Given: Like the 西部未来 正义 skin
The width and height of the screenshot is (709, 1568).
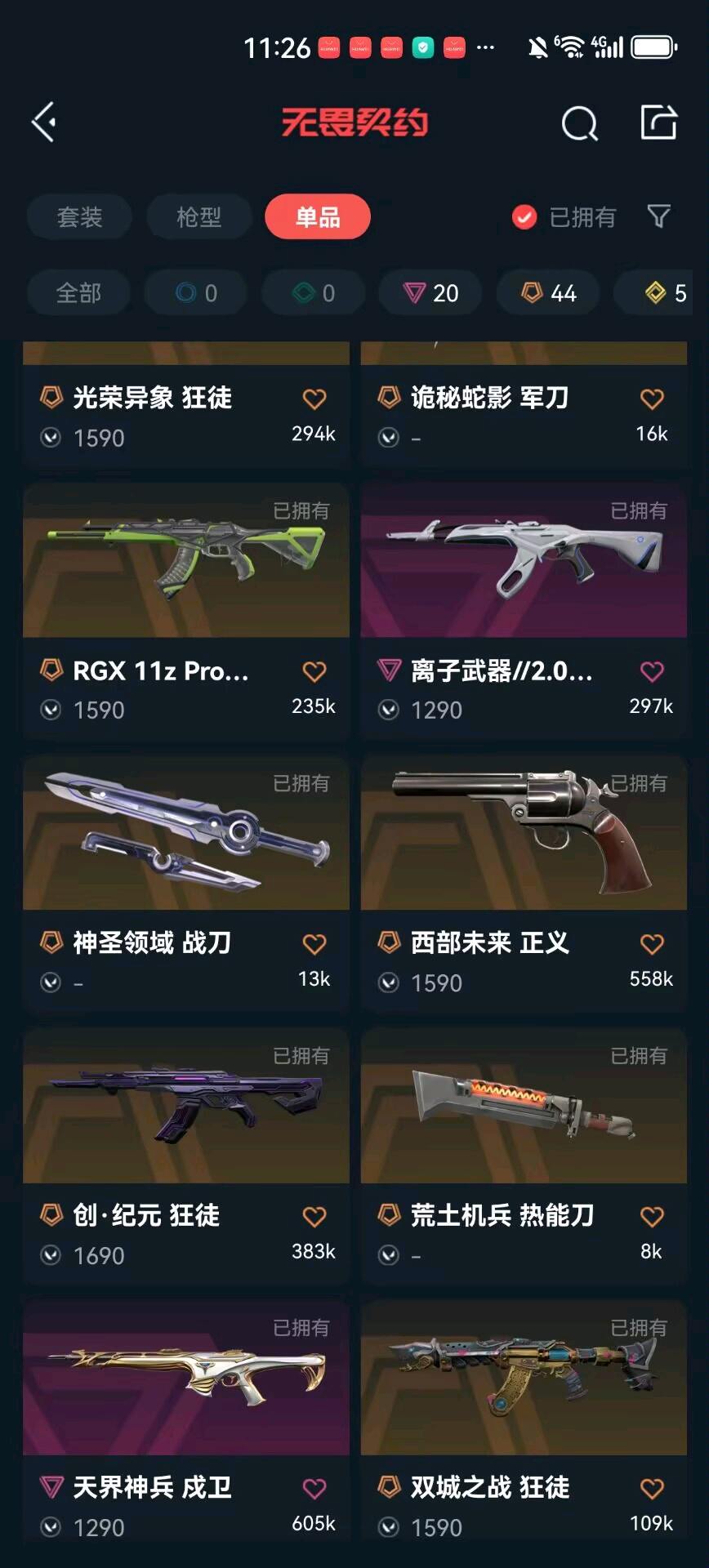Looking at the screenshot, I should point(652,944).
